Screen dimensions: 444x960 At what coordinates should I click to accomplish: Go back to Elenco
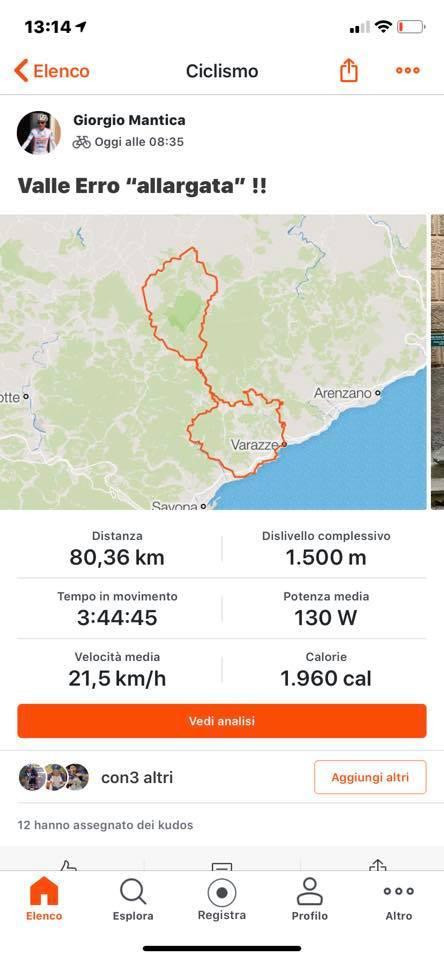click(x=51, y=71)
